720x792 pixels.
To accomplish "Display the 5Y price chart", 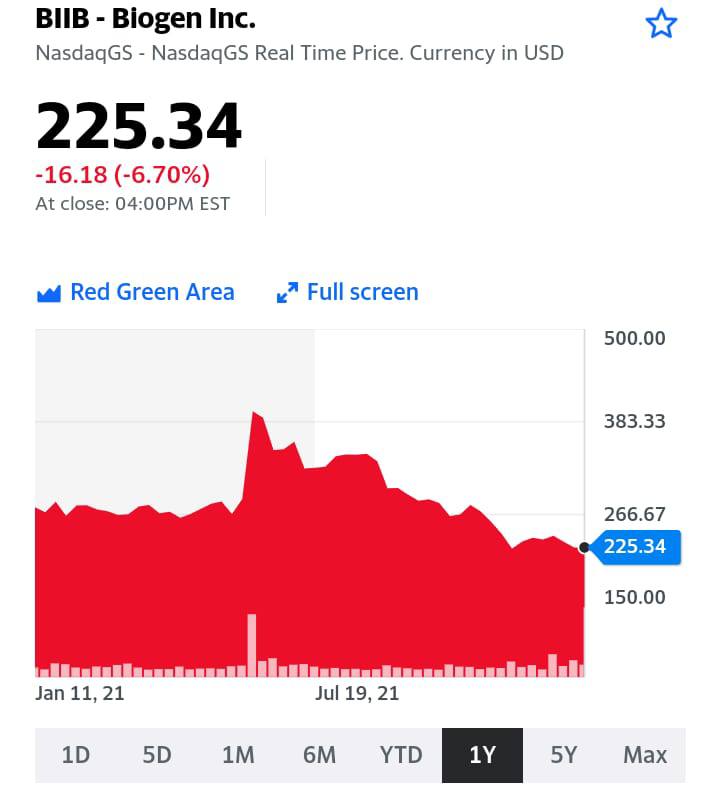I will [564, 755].
